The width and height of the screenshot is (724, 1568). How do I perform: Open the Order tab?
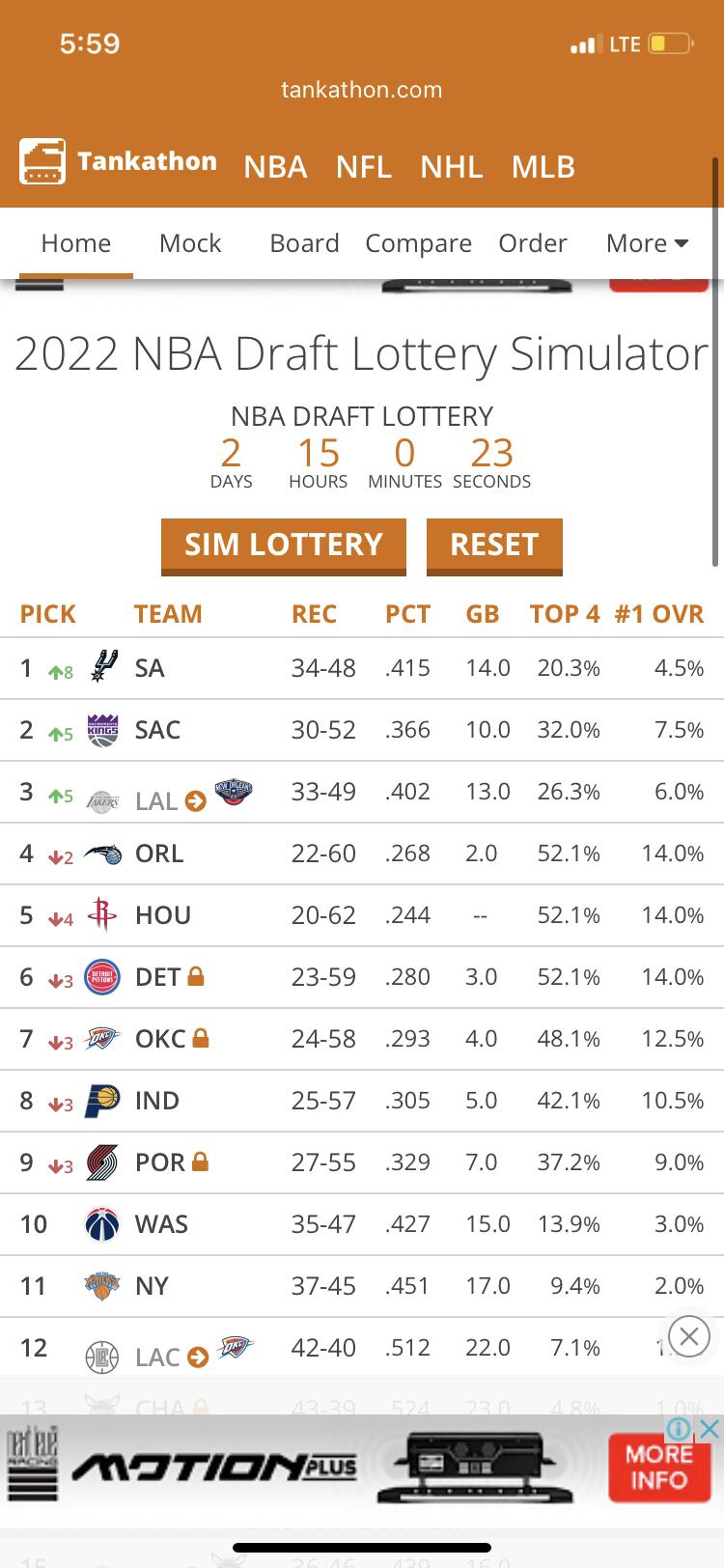[532, 243]
